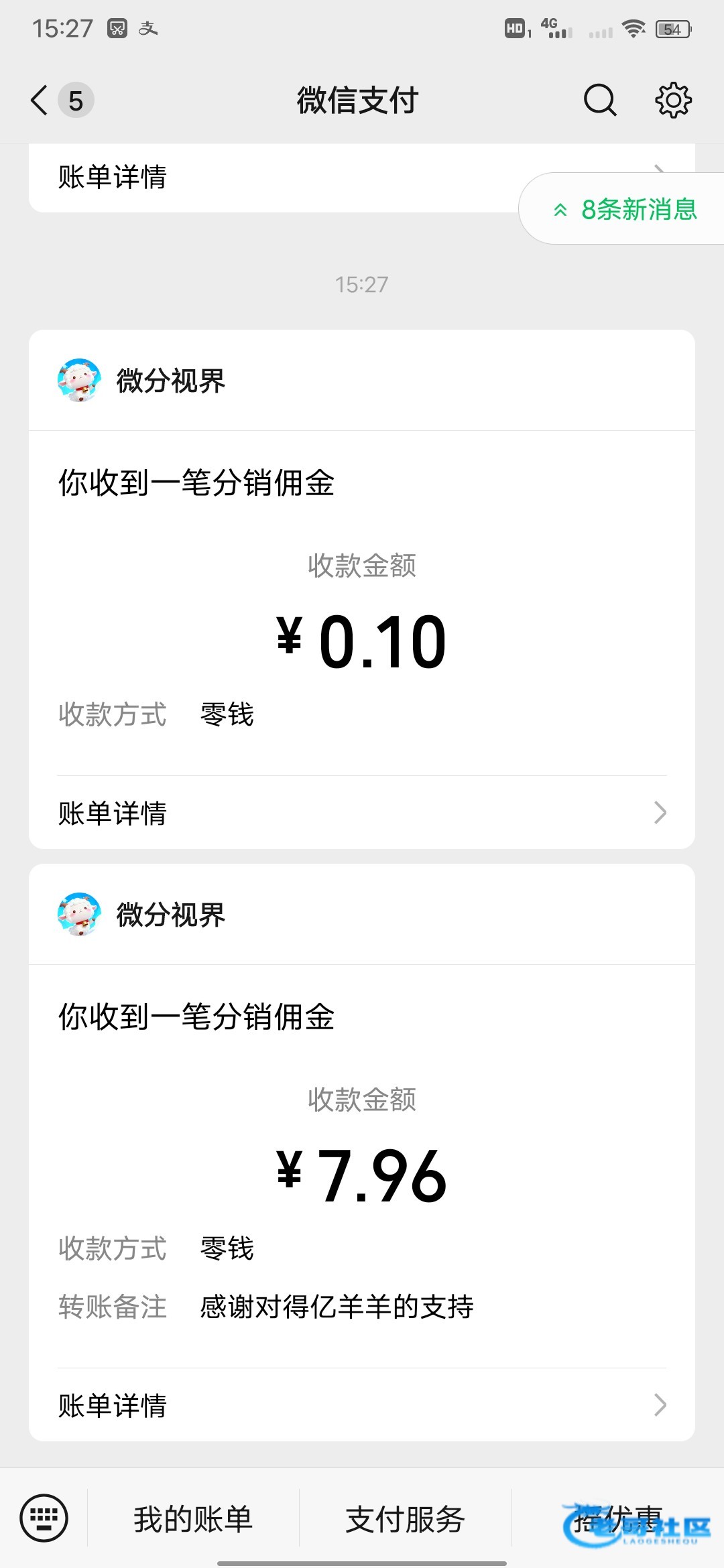The height and width of the screenshot is (1568, 724).
Task: Open the 微信支付 settings gear
Action: [x=673, y=101]
